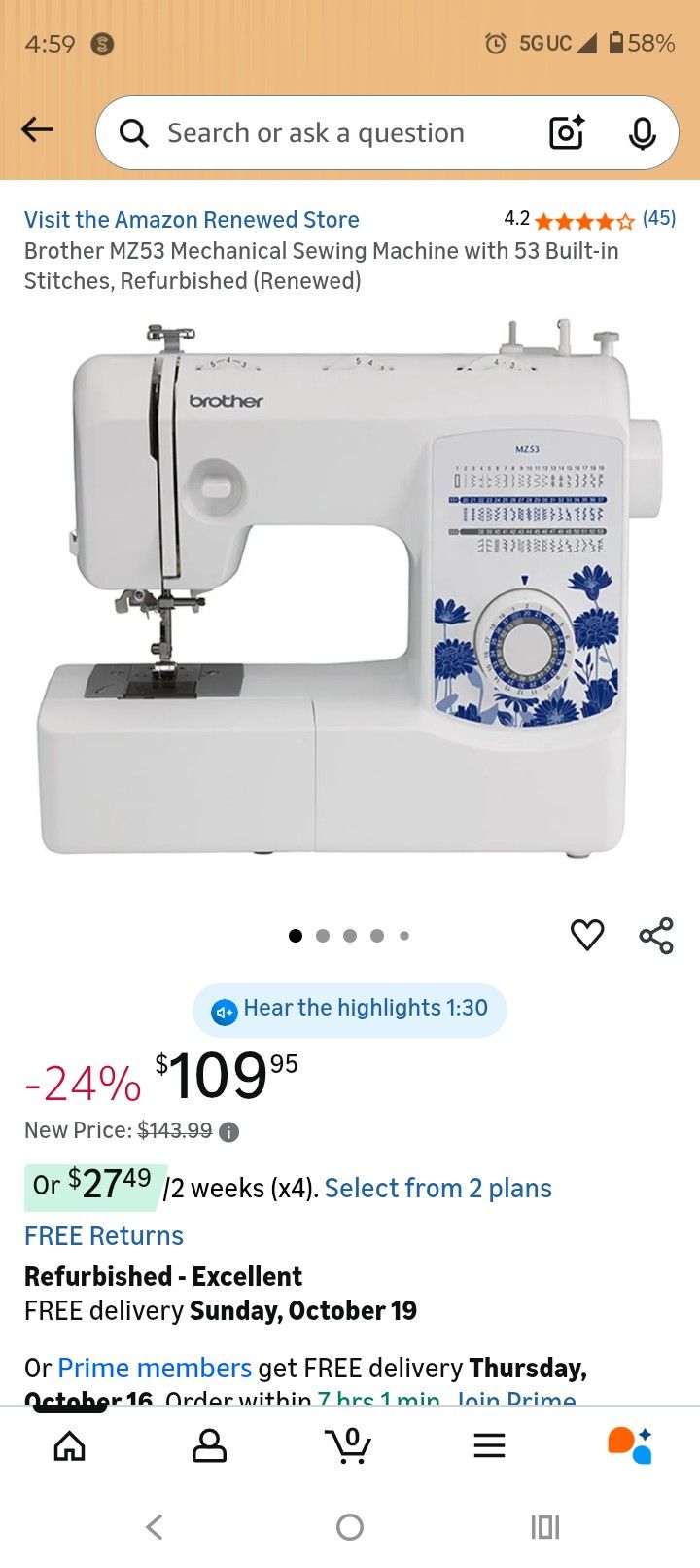Open the account profile tab

pos(209,1445)
